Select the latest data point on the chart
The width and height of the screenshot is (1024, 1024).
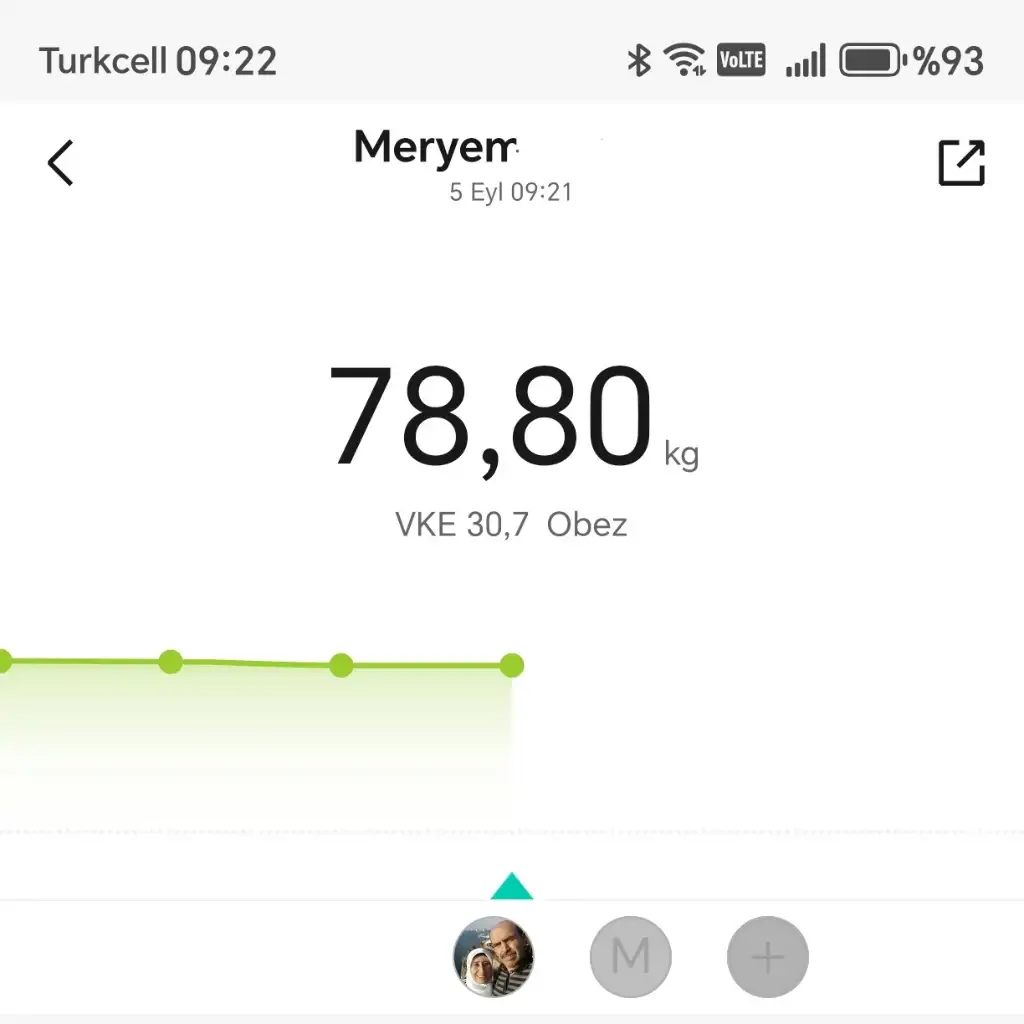[x=511, y=665]
